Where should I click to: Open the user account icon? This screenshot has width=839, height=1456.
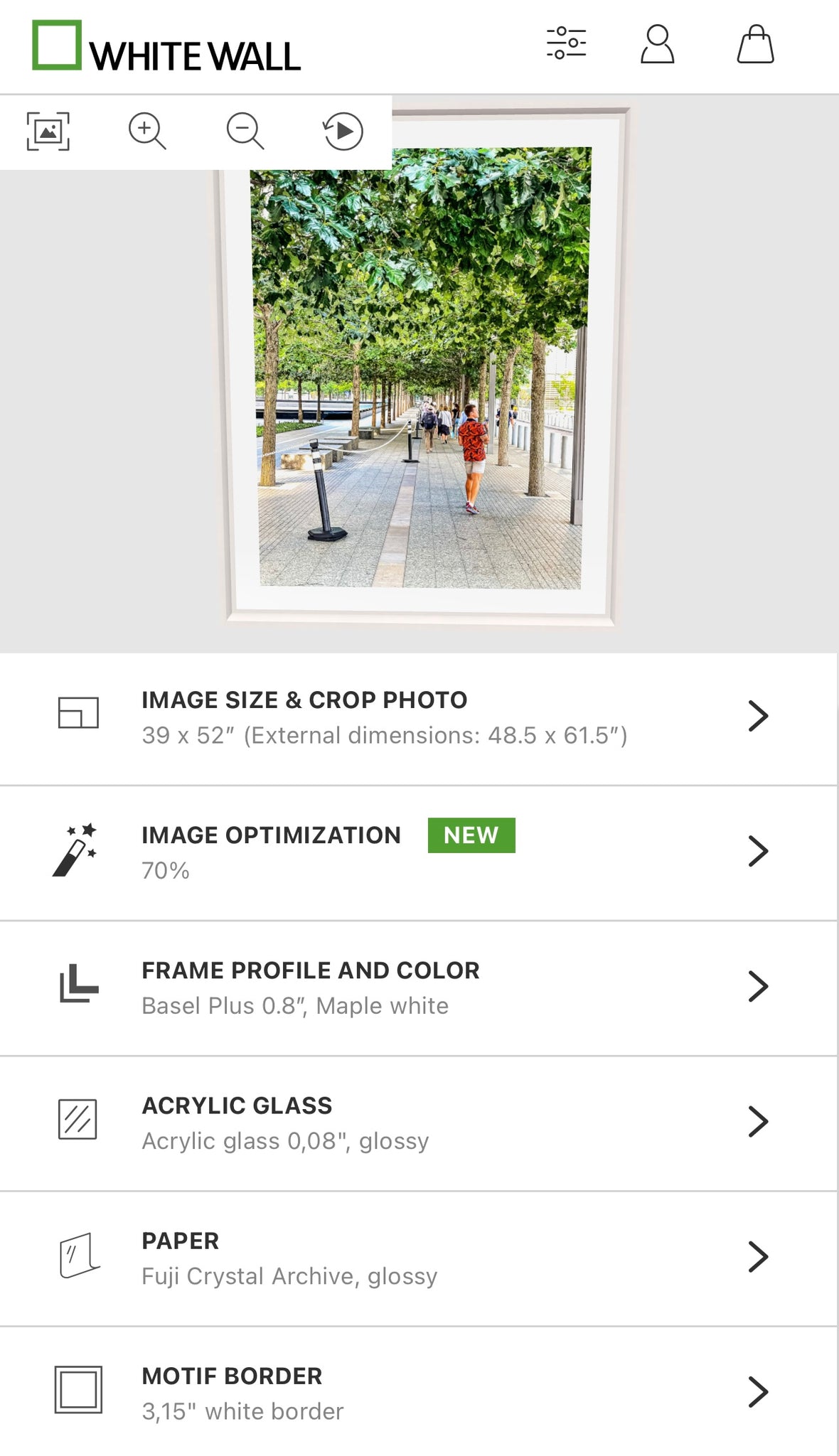tap(657, 44)
